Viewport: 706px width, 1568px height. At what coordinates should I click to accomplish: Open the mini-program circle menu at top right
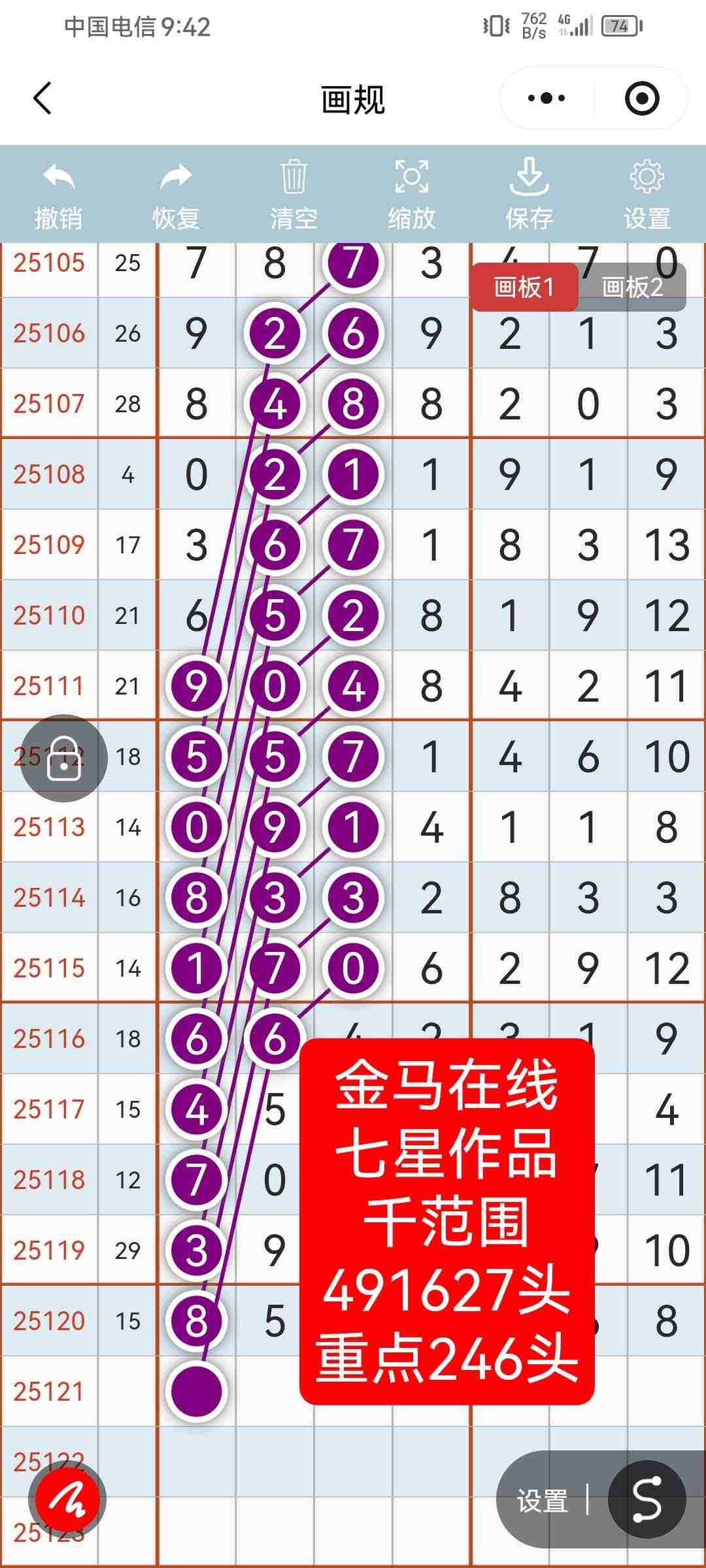[x=643, y=98]
